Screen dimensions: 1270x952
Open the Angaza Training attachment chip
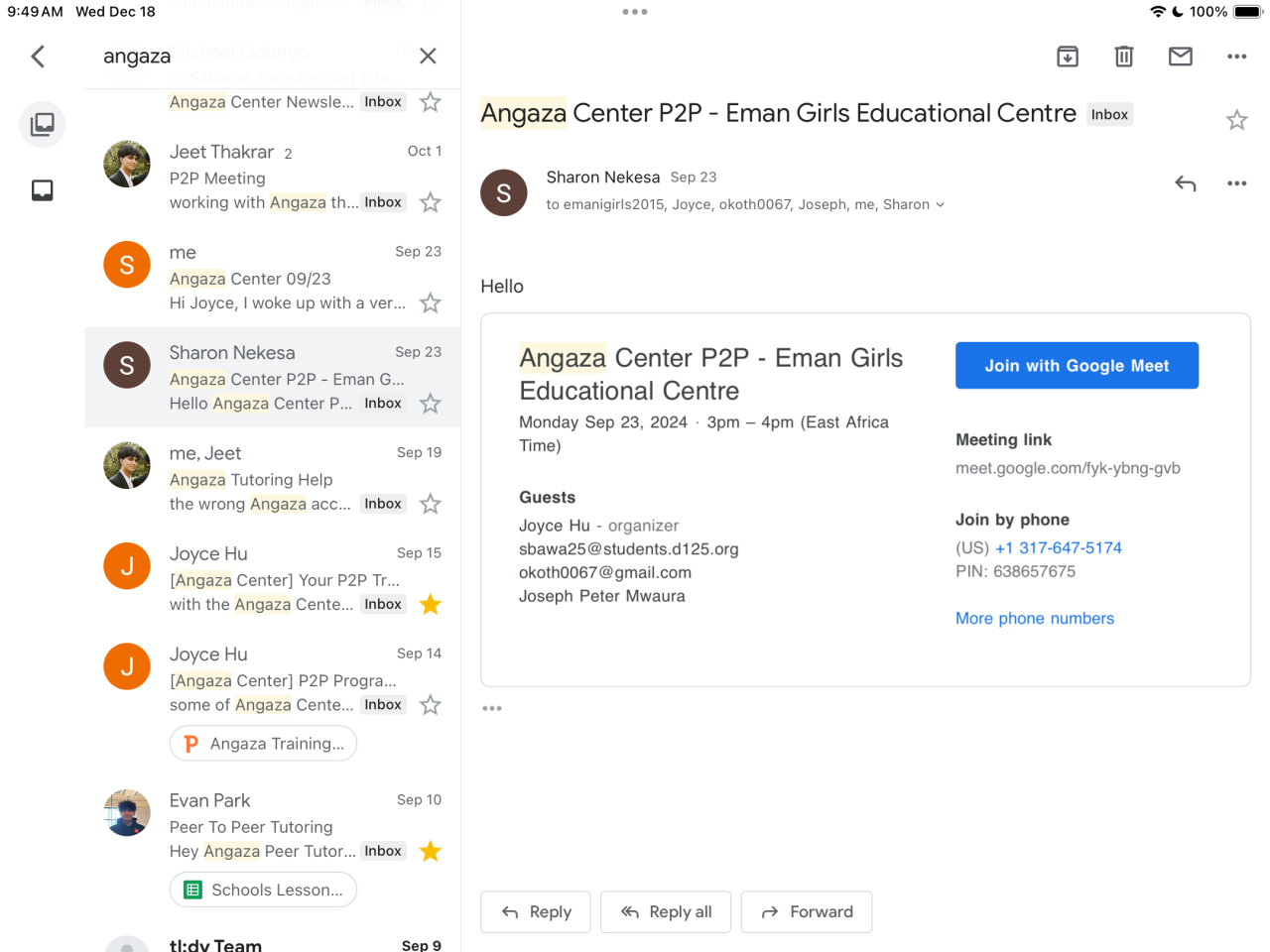coord(263,744)
